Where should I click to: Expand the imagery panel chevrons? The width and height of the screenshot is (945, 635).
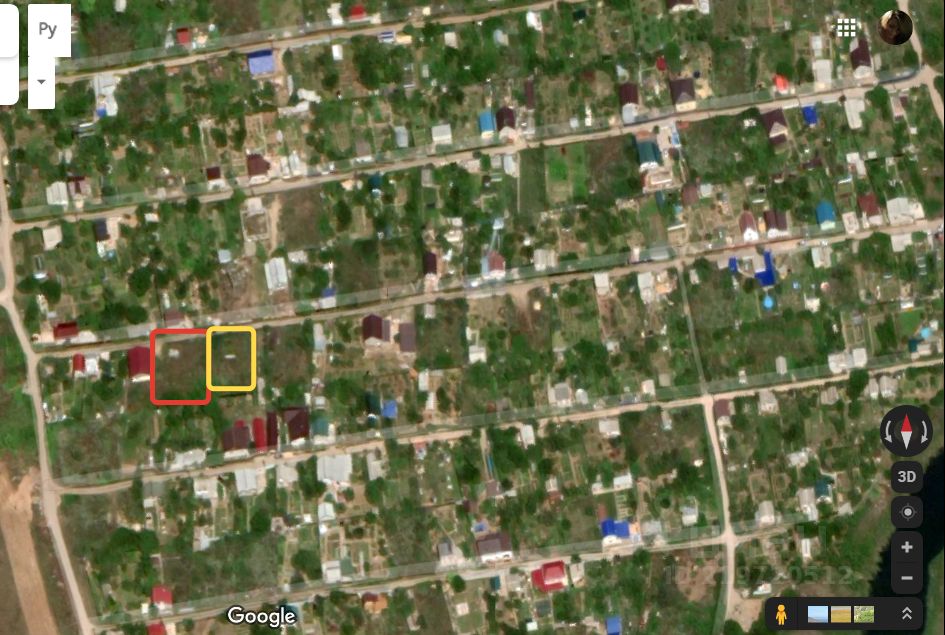tap(907, 614)
